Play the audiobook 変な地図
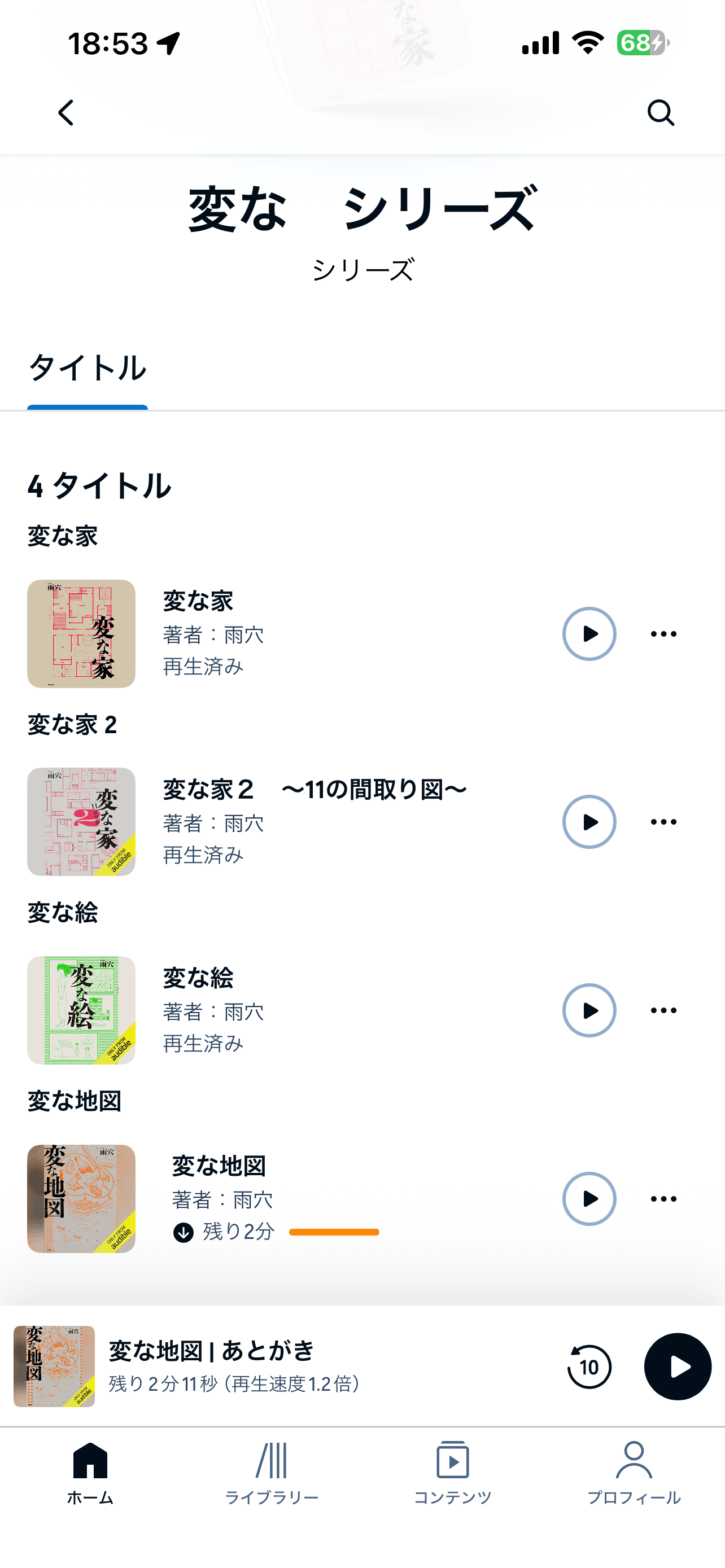 coord(589,1198)
